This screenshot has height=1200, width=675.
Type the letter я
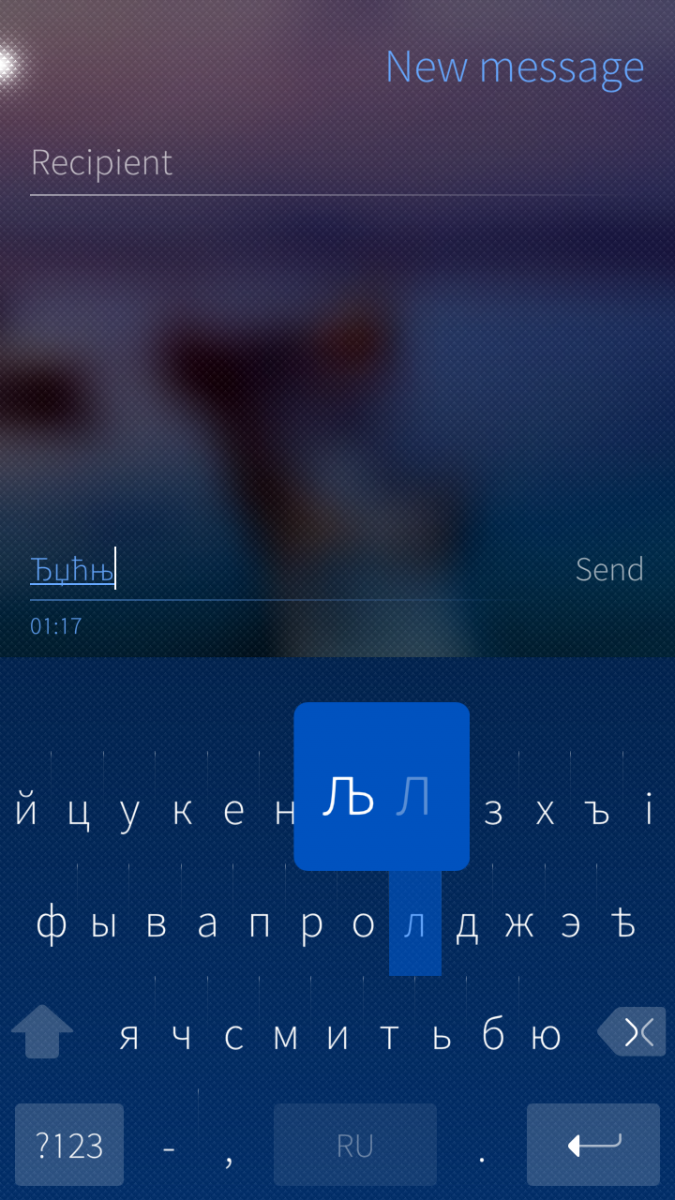pyautogui.click(x=129, y=1038)
